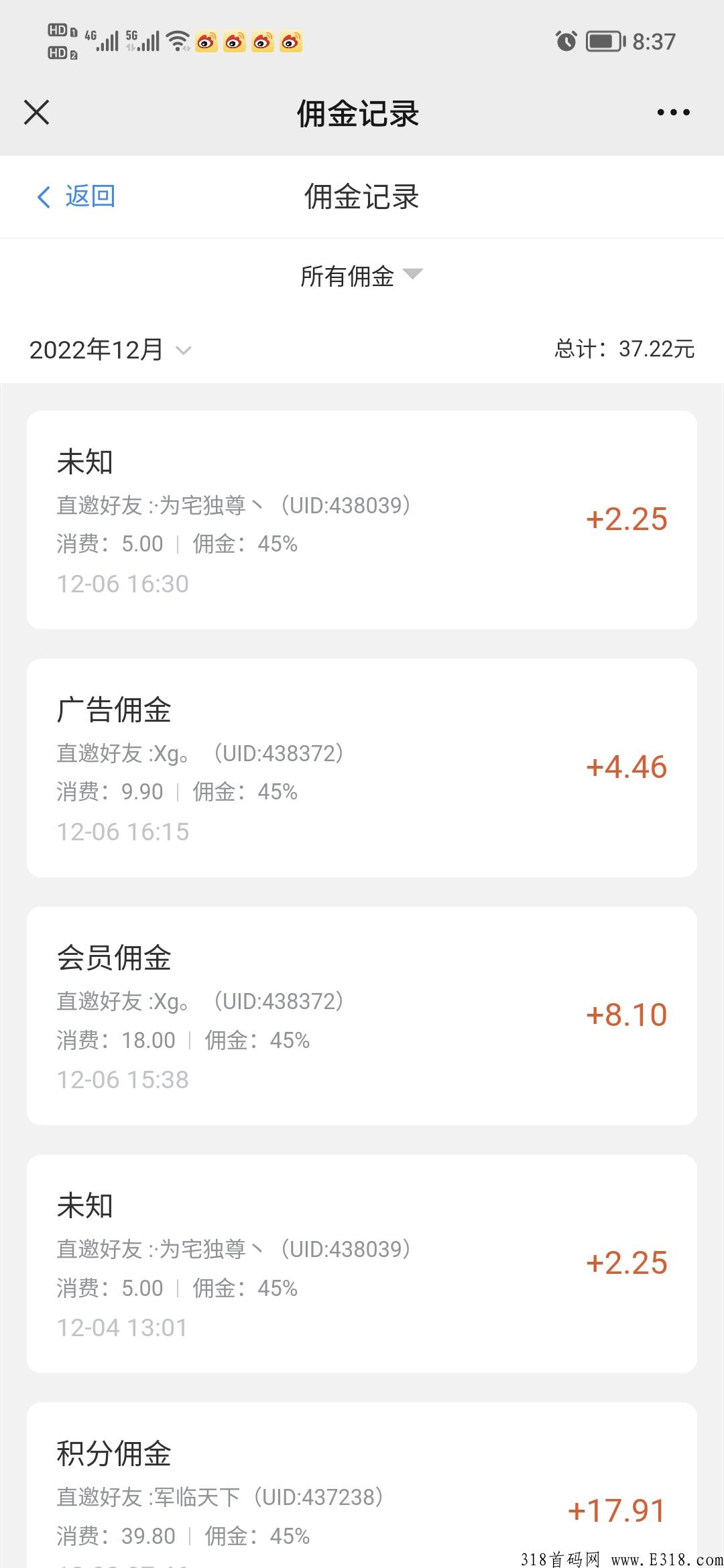Tap the blue back chevron beside 返回

[x=42, y=197]
